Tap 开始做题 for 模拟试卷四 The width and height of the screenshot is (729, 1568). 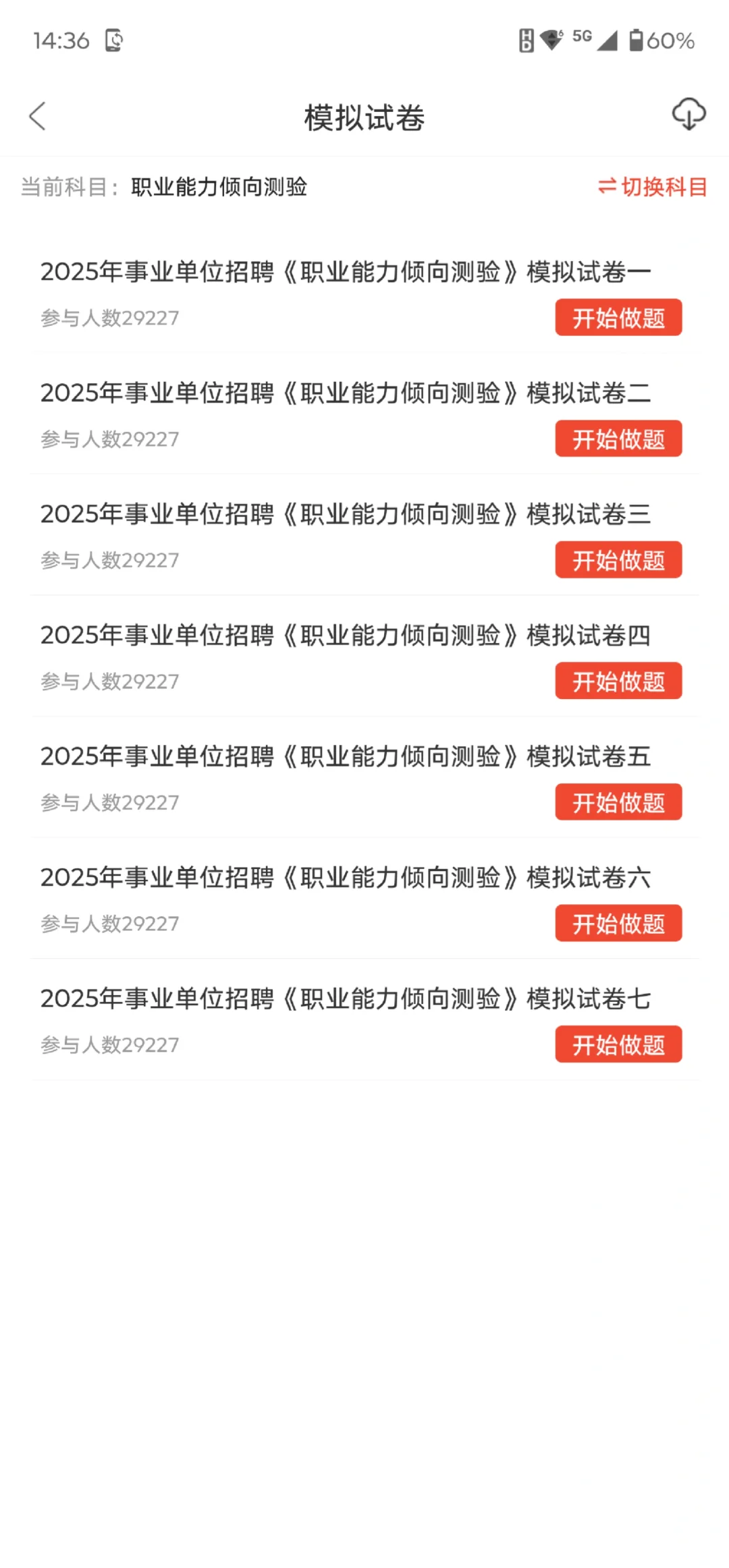[x=618, y=681]
